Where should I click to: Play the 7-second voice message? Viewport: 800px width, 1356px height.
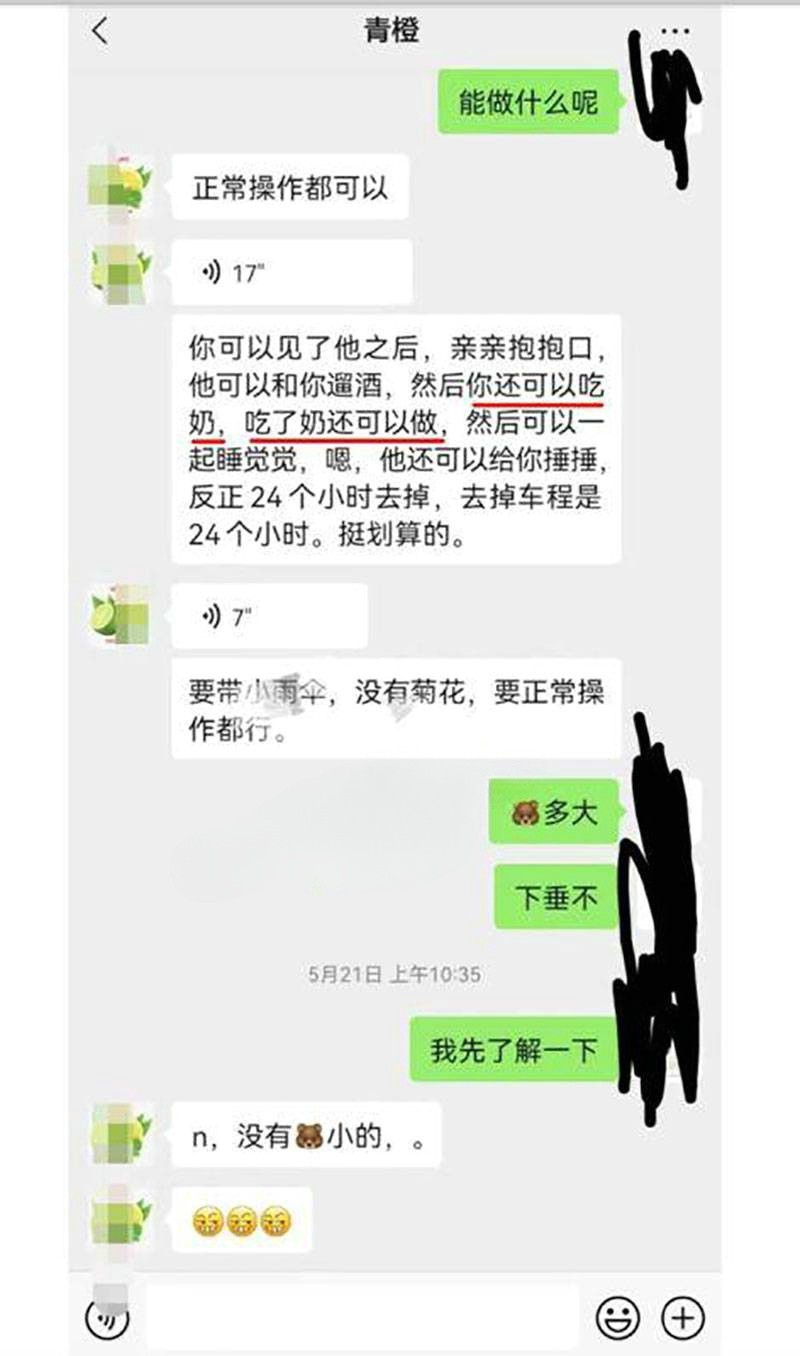click(x=268, y=617)
